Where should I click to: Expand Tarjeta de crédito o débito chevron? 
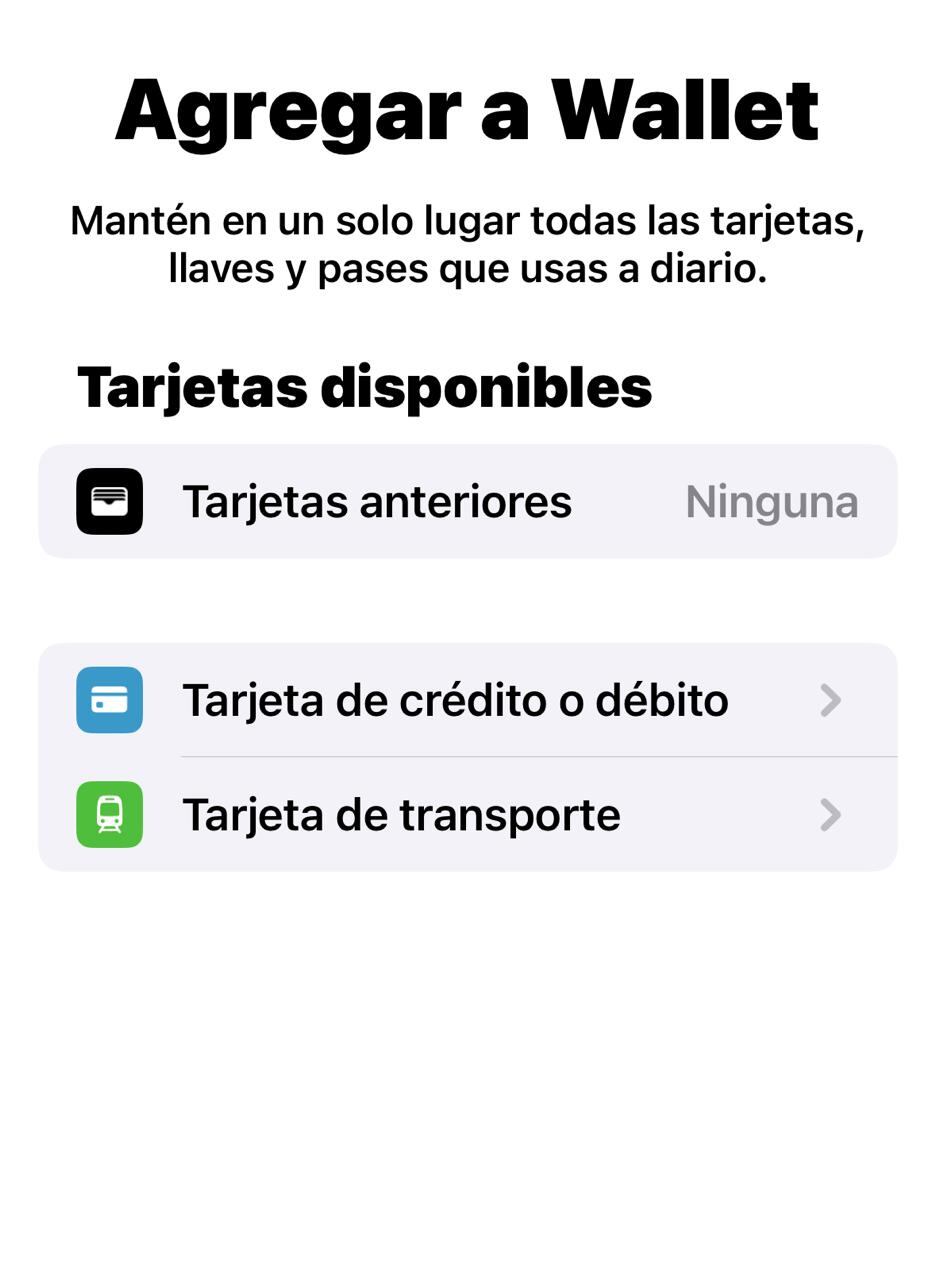(x=831, y=700)
